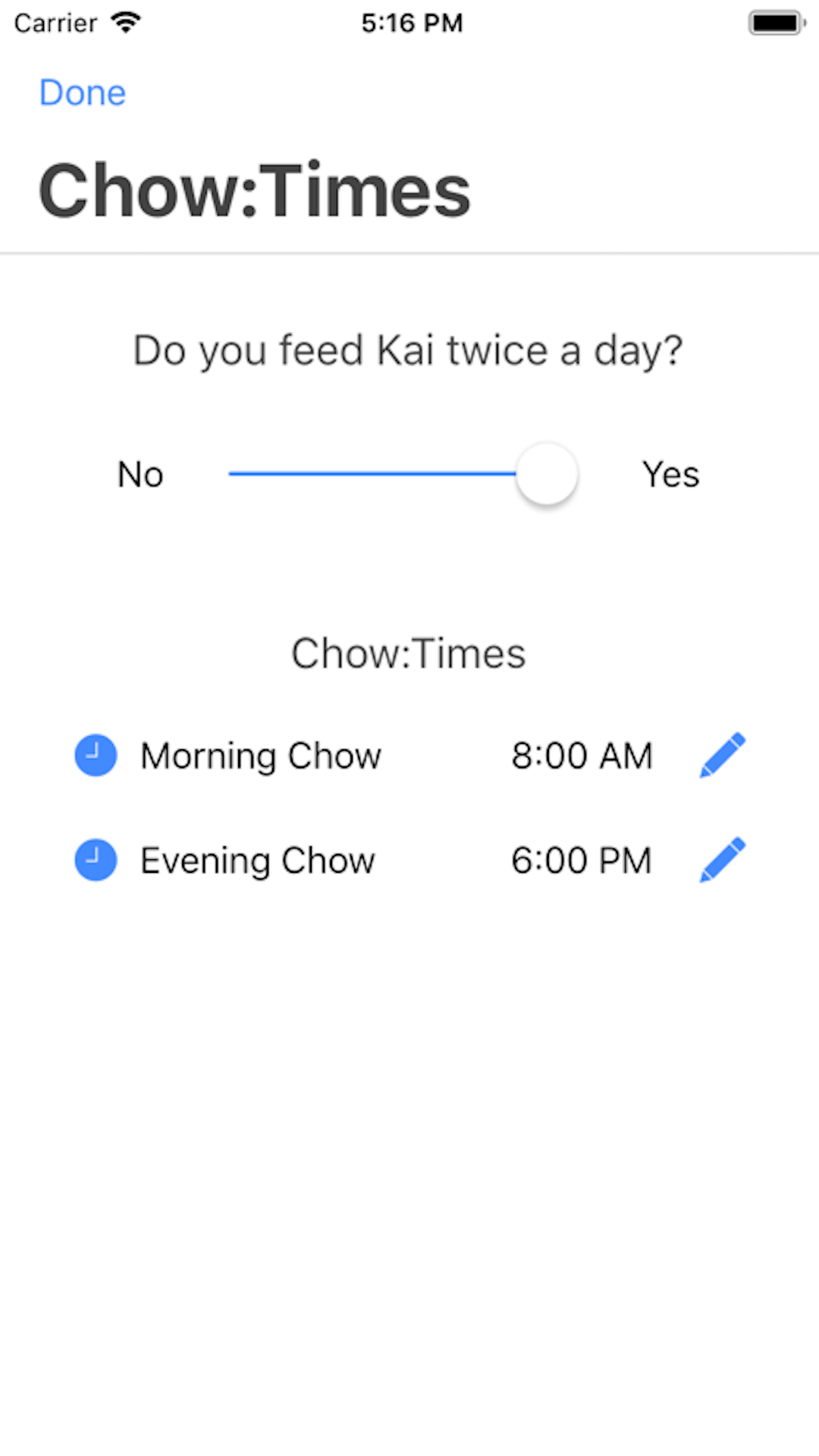819x1456 pixels.
Task: Tap Done to close Chow:Times
Action: point(83,93)
